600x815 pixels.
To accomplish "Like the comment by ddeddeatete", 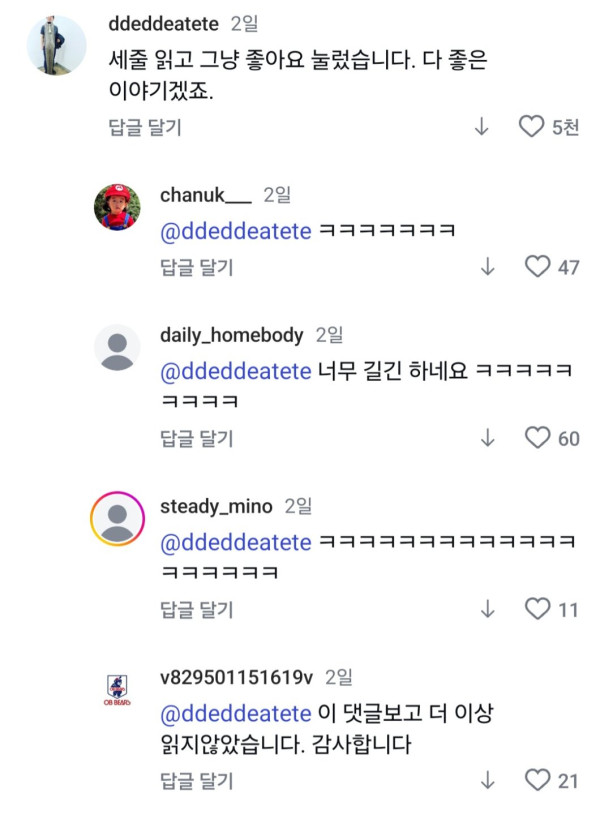I will (x=531, y=127).
